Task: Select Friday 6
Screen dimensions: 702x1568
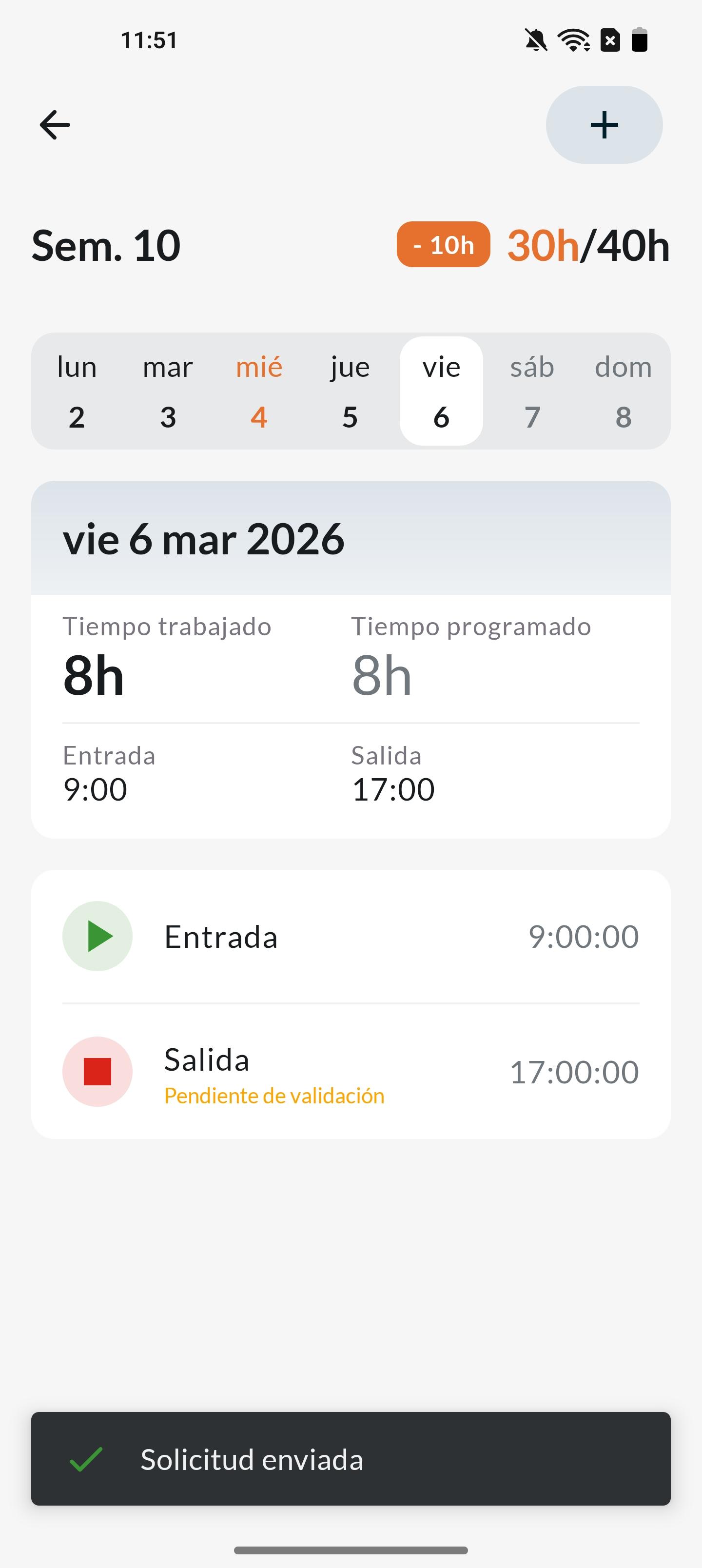Action: pos(441,392)
